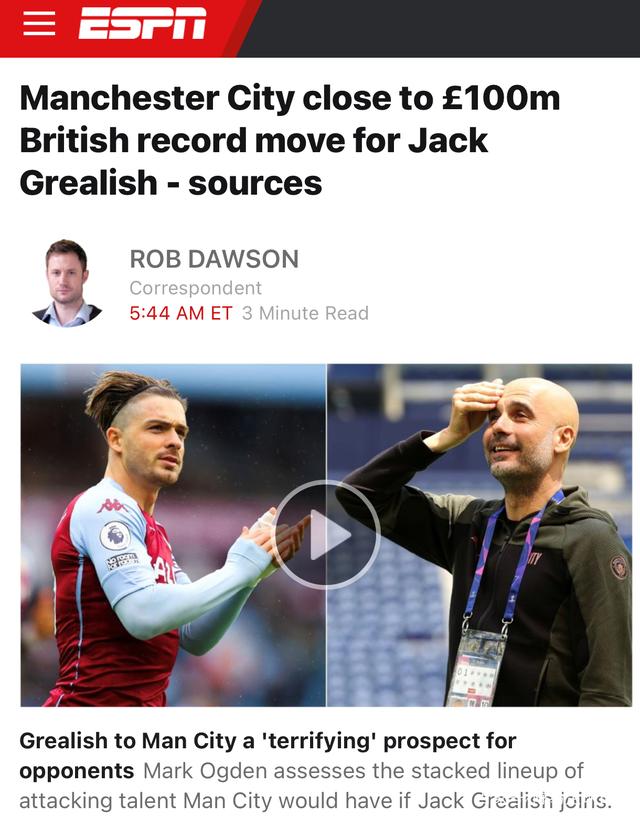The height and width of the screenshot is (816, 640).
Task: Open the hamburger menu
Action: click(x=39, y=24)
